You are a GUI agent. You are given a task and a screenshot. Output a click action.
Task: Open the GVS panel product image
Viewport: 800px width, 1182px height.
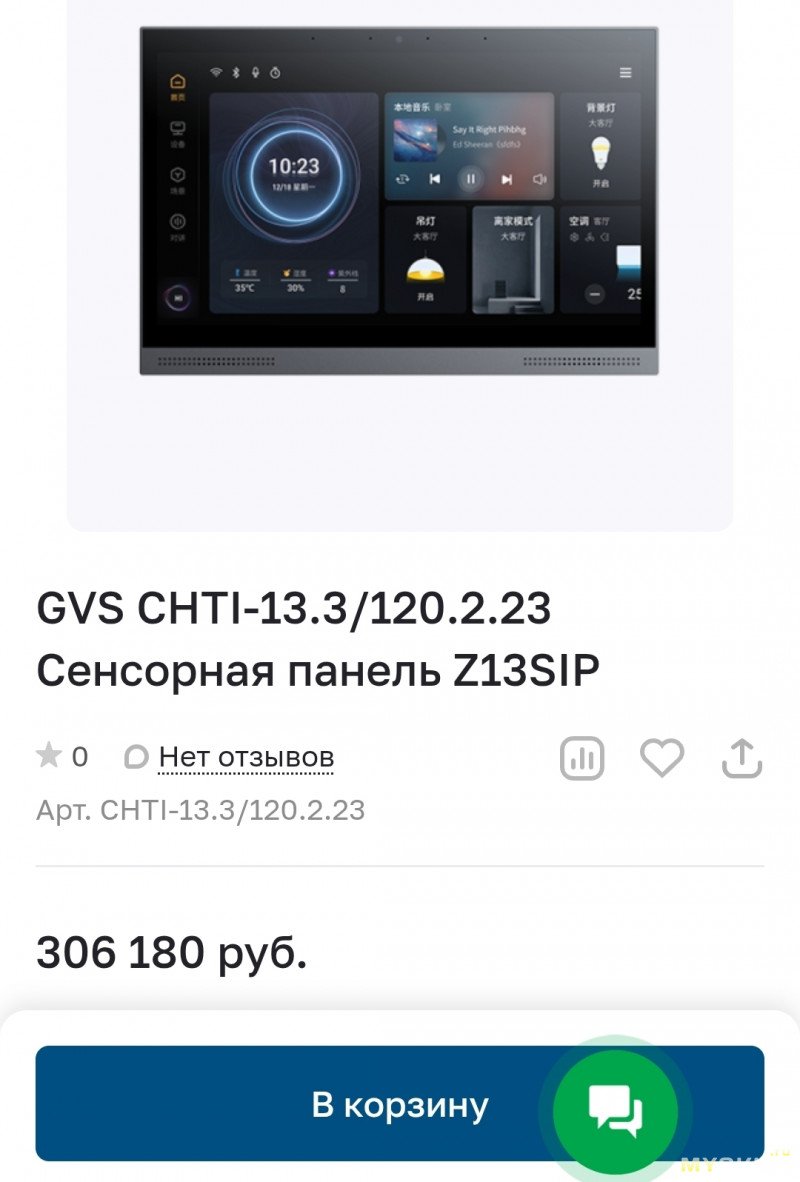pyautogui.click(x=399, y=200)
